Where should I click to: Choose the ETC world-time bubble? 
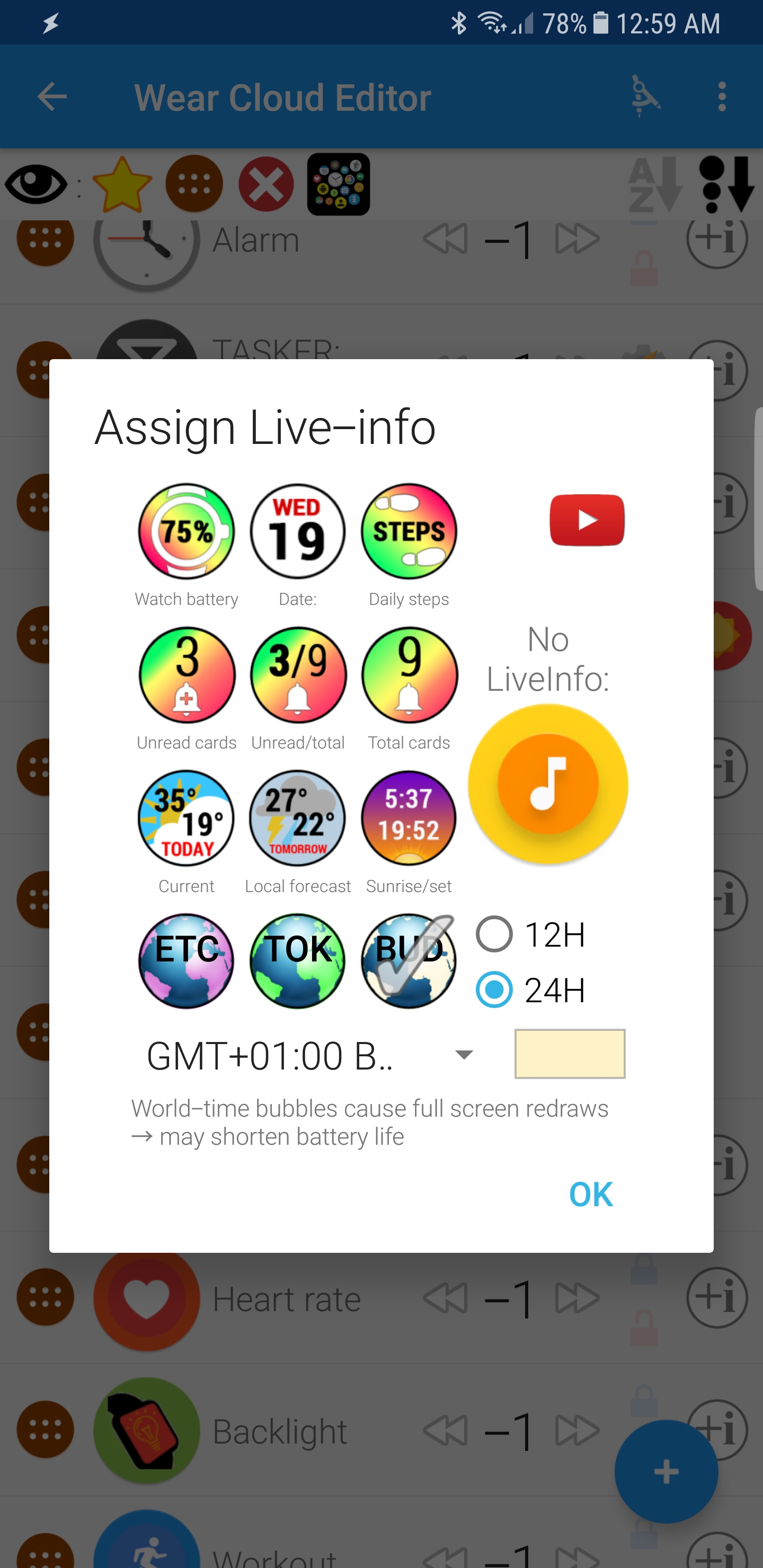click(187, 961)
